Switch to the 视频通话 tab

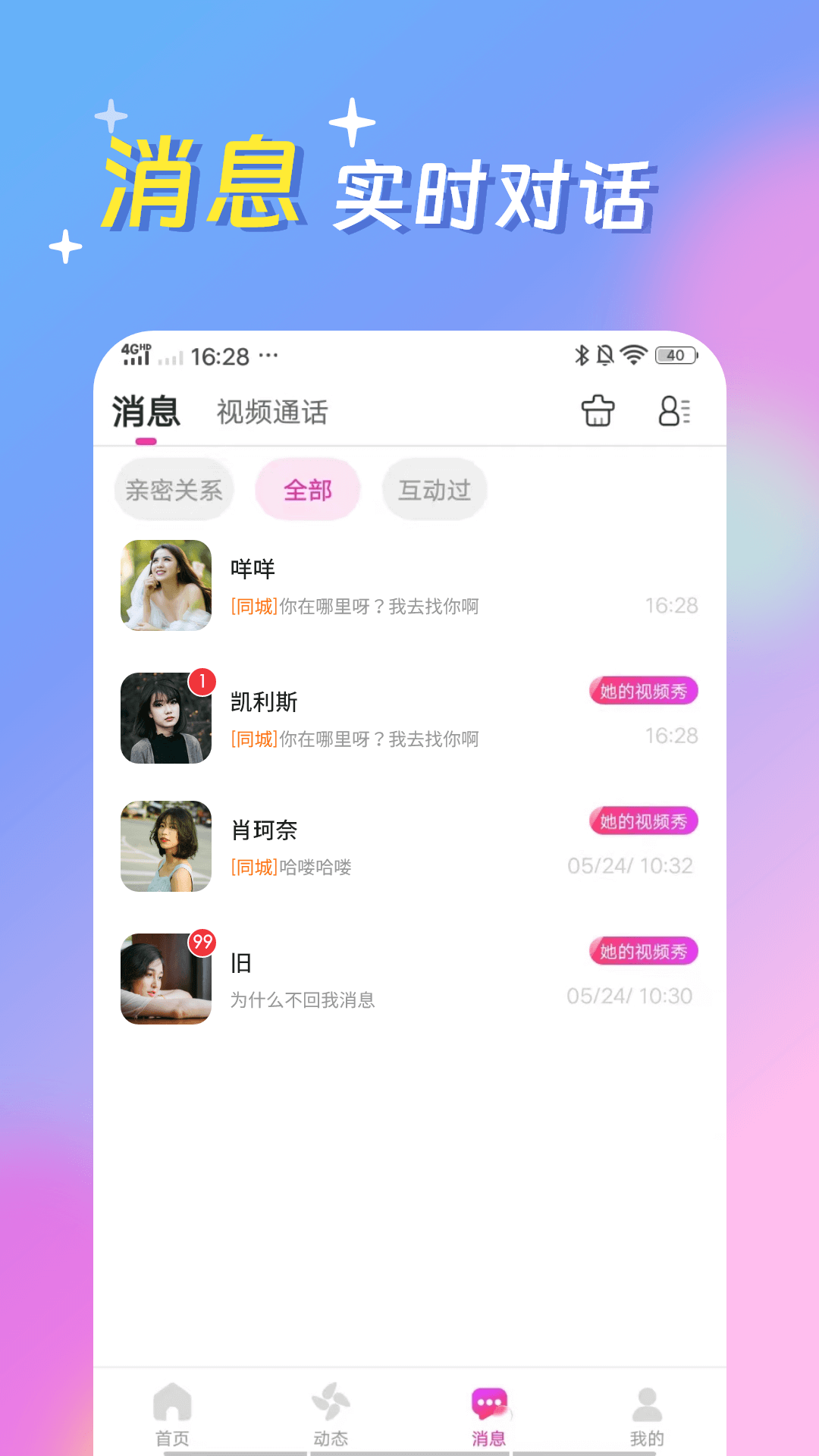click(x=271, y=412)
